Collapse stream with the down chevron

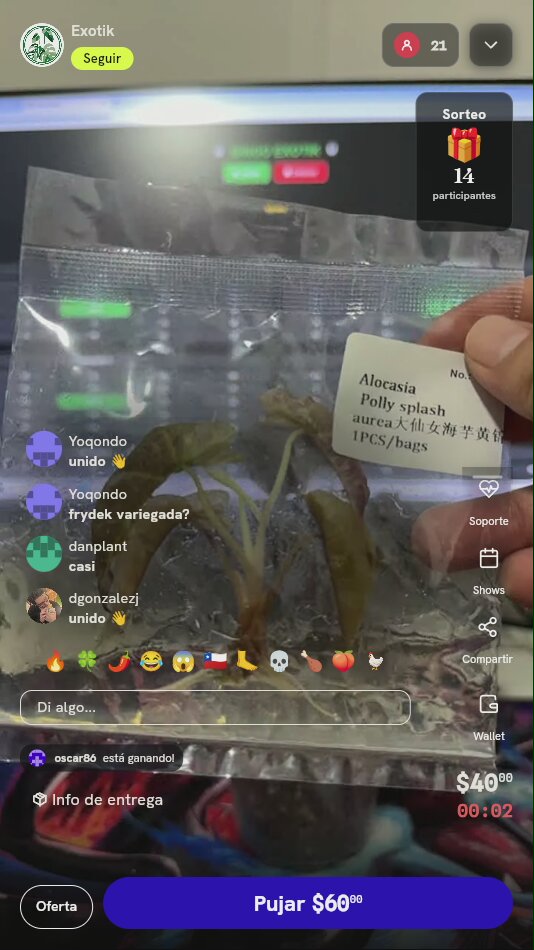pos(490,45)
